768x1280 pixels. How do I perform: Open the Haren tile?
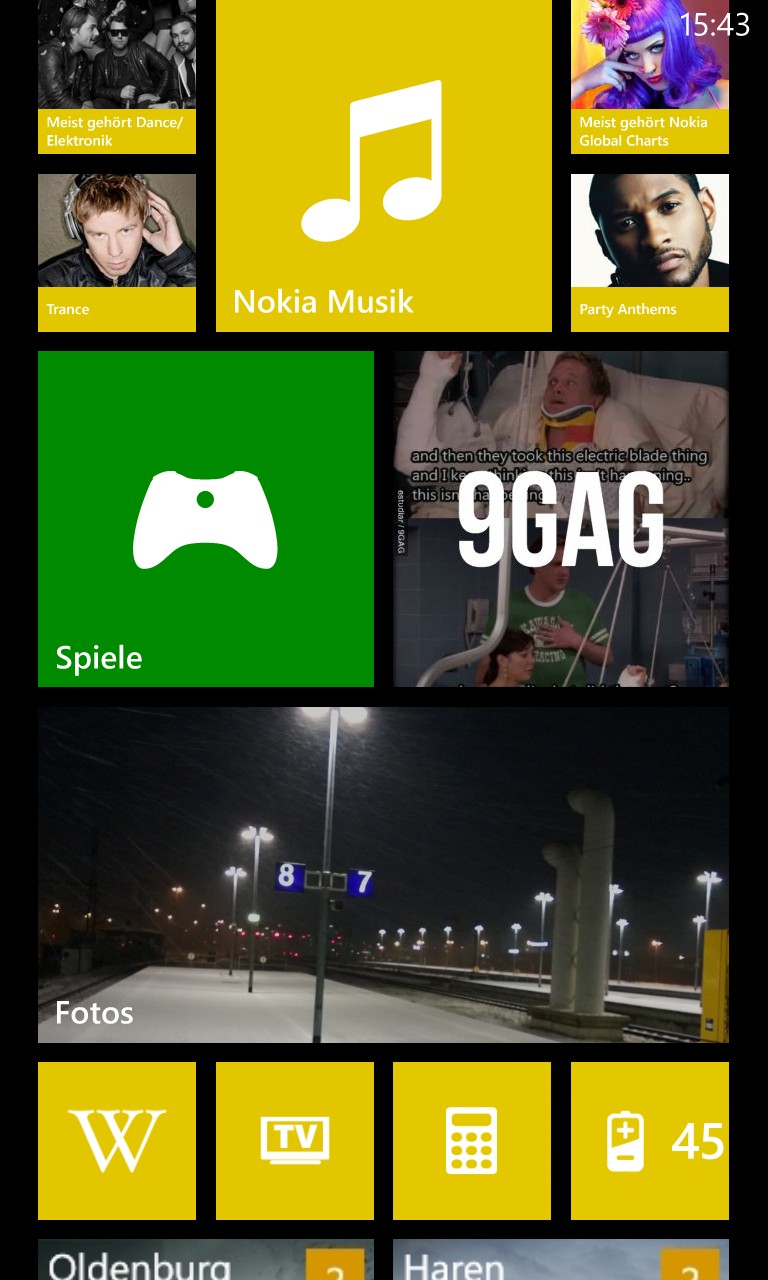(561, 1260)
